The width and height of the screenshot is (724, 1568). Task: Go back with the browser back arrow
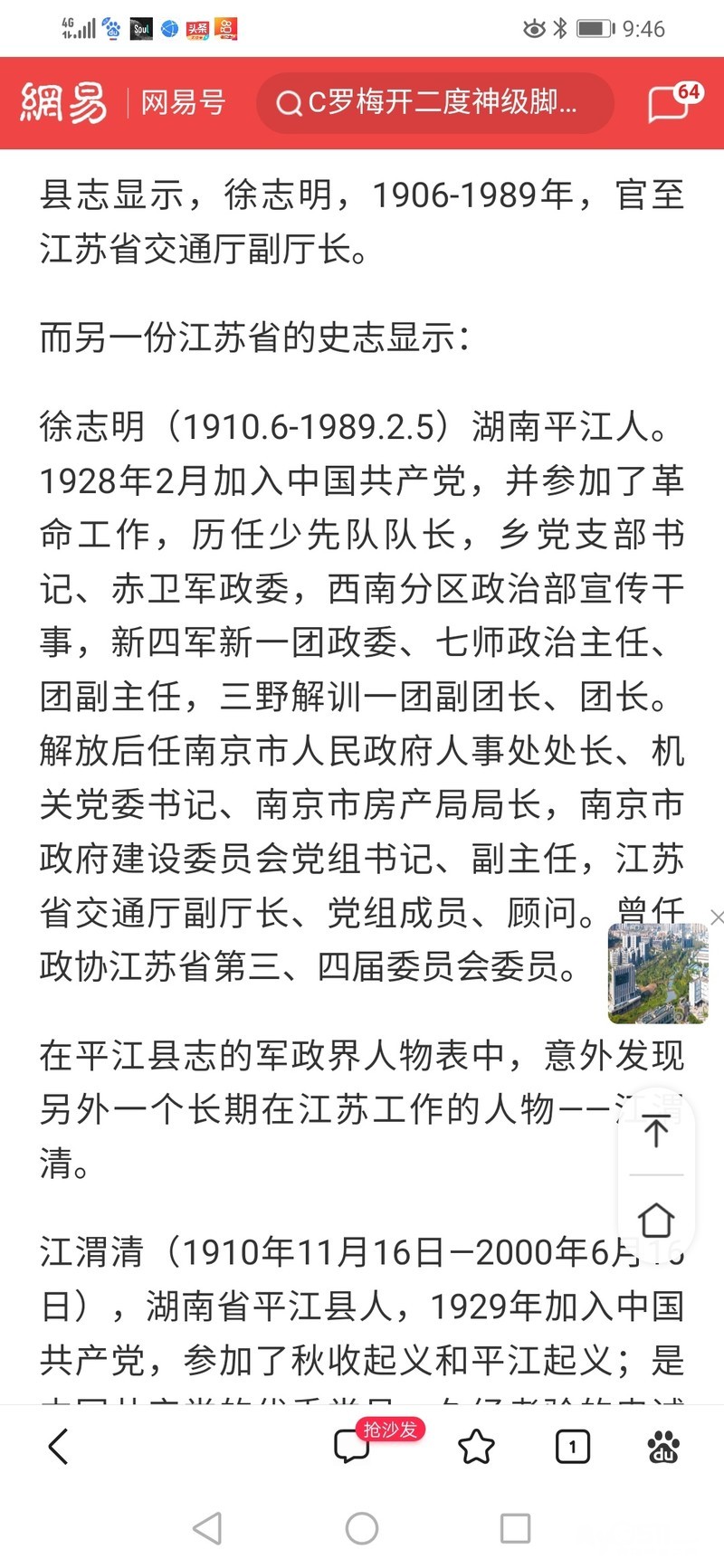tap(59, 1446)
